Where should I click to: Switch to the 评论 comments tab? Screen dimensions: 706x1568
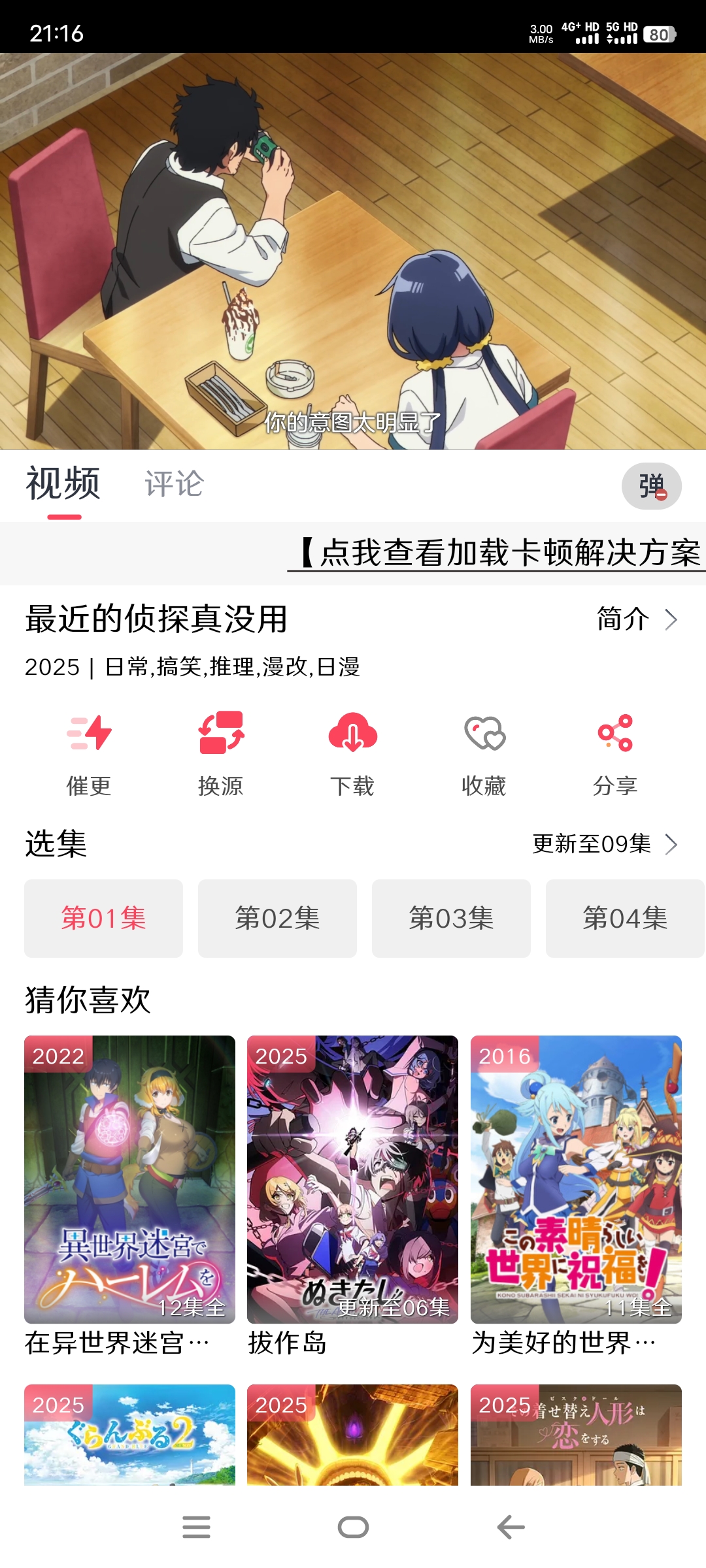175,485
